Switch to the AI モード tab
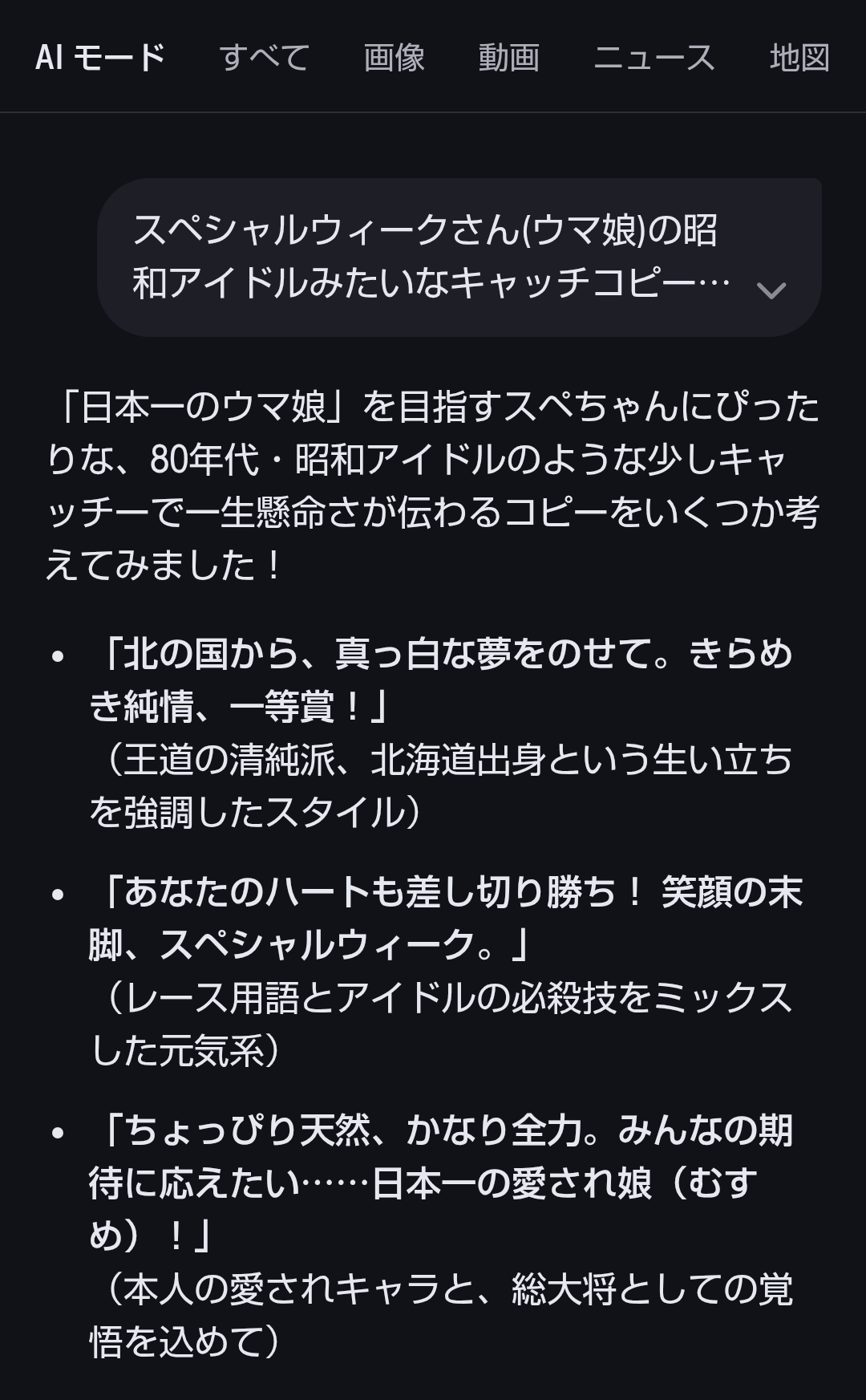 pyautogui.click(x=100, y=58)
